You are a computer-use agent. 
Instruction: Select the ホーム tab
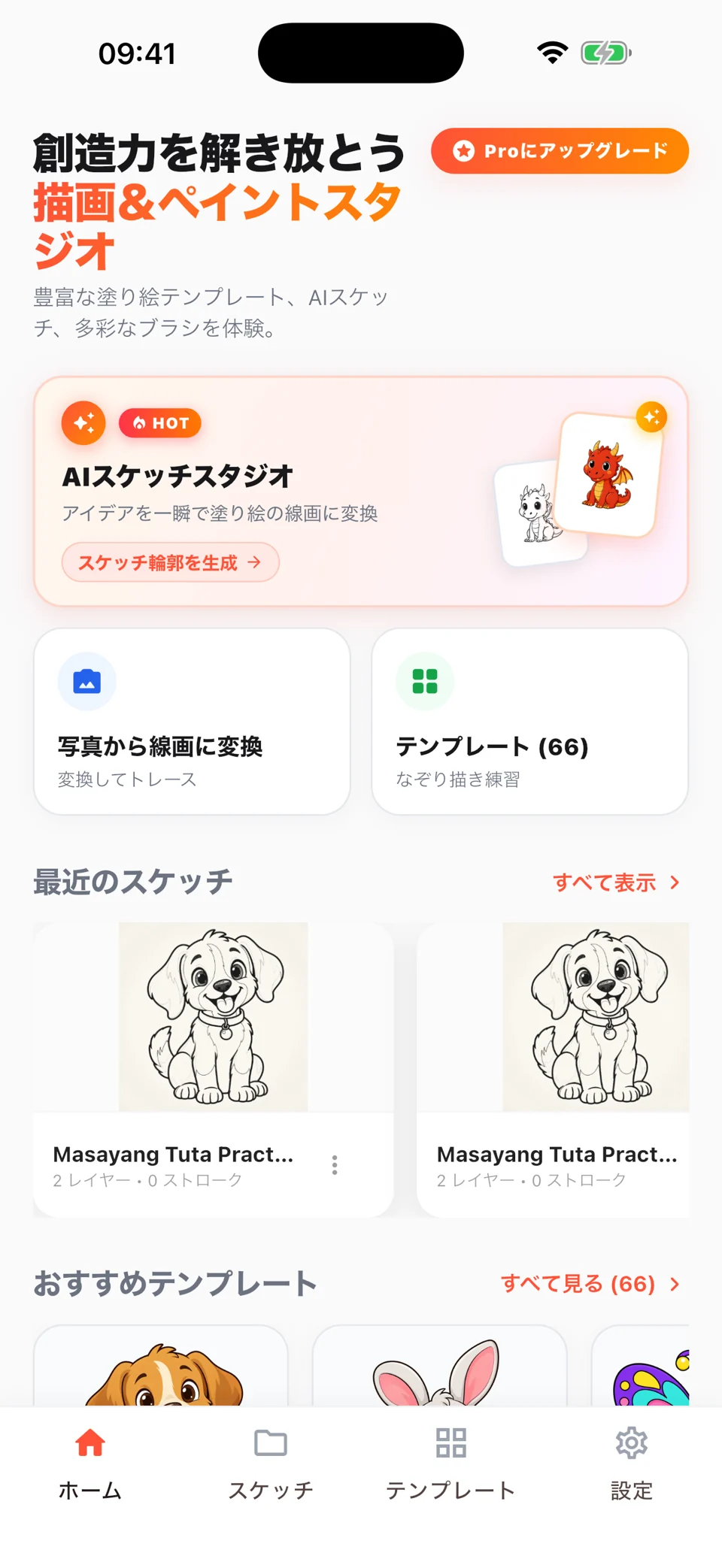pyautogui.click(x=90, y=1464)
